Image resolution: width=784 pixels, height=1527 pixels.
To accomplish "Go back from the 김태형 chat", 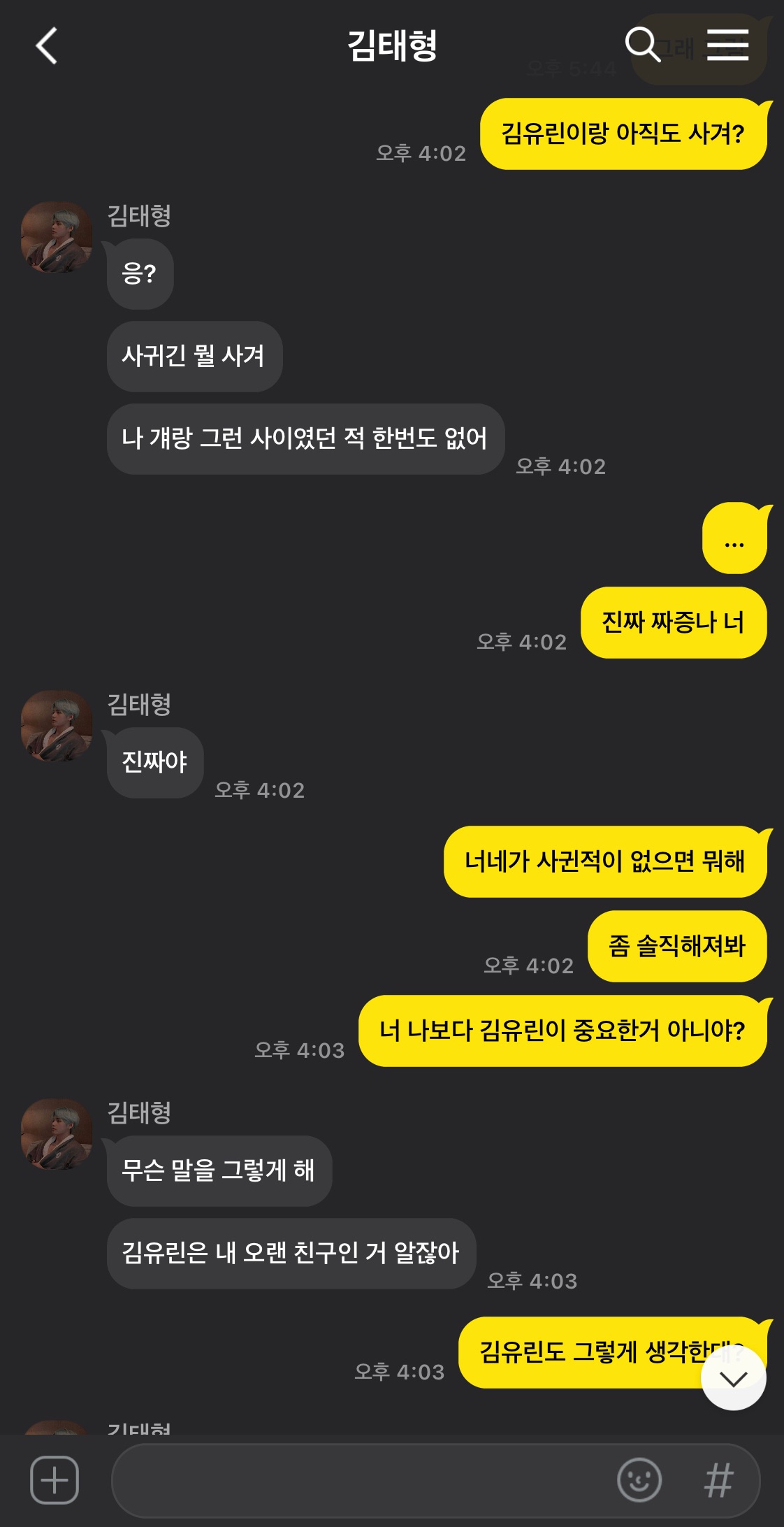I will tap(46, 46).
